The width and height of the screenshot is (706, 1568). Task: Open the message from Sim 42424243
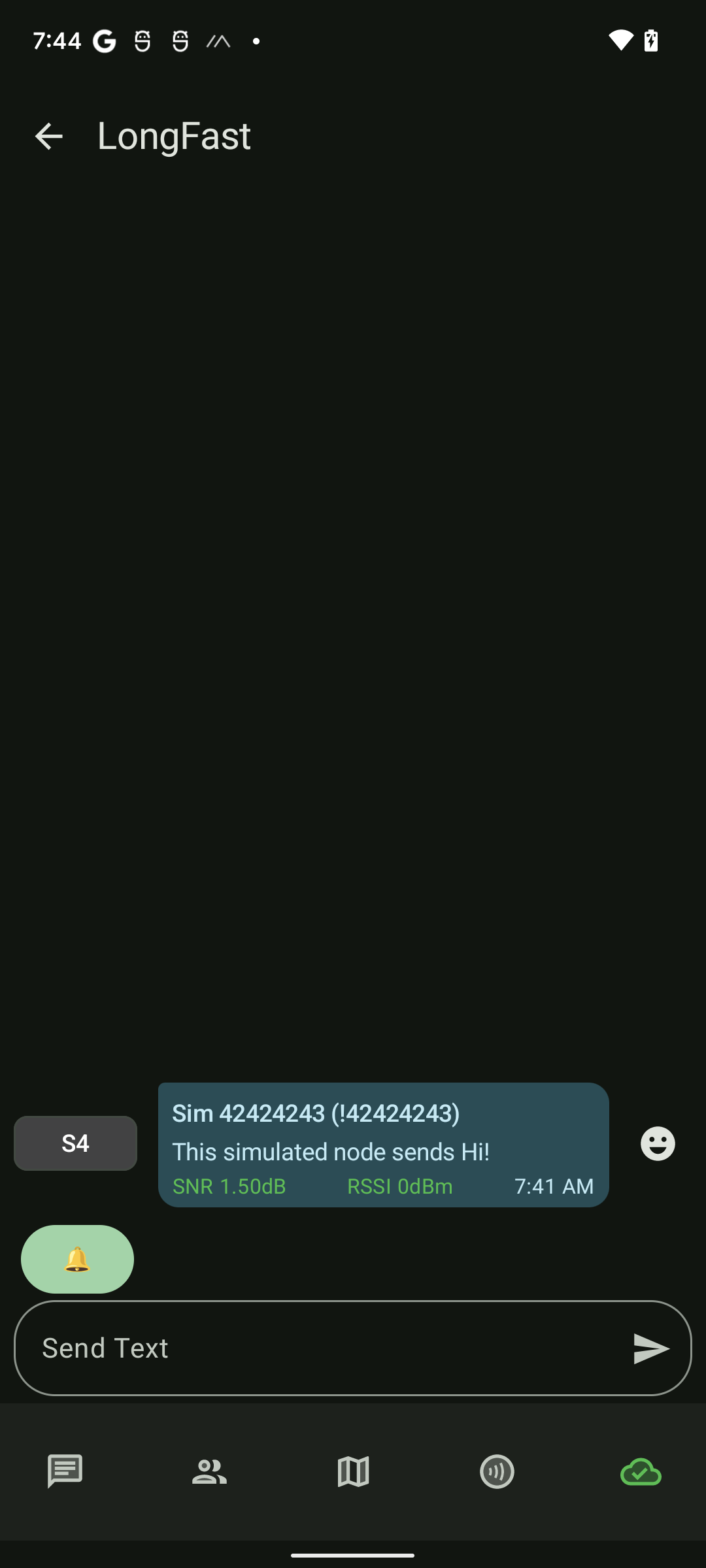(383, 1145)
